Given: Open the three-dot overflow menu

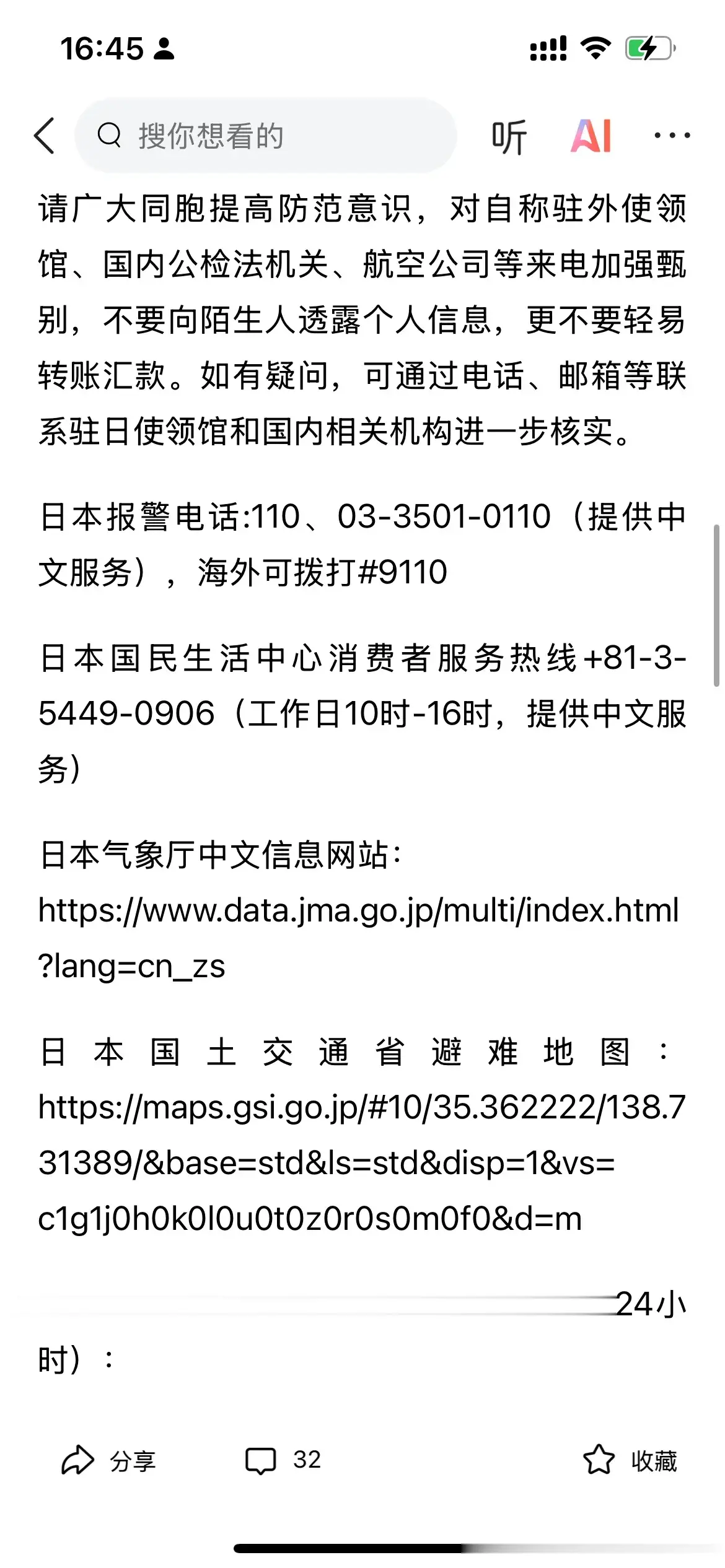Looking at the screenshot, I should coord(672,135).
